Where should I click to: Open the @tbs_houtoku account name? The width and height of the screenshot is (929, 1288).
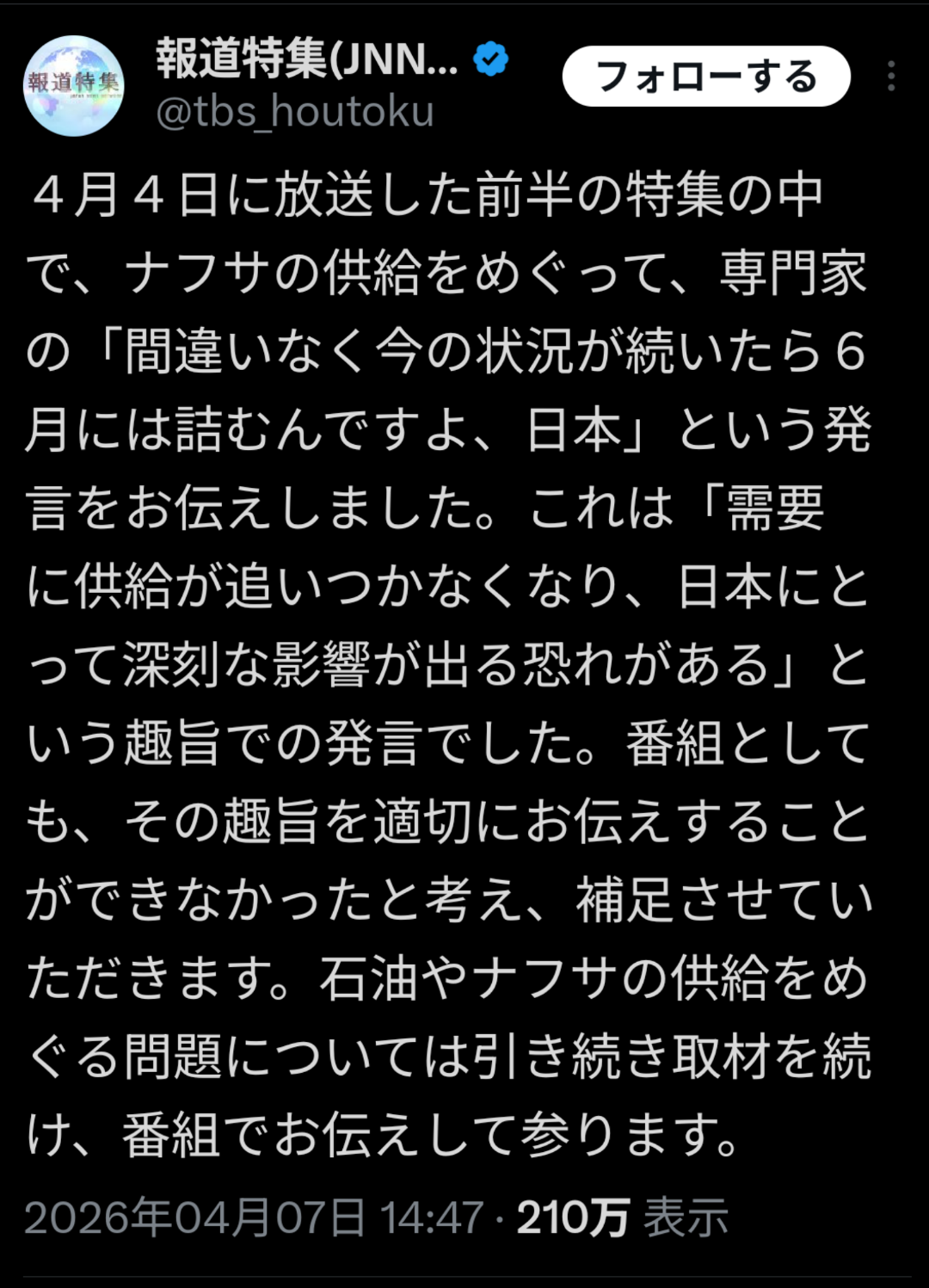pyautogui.click(x=295, y=112)
